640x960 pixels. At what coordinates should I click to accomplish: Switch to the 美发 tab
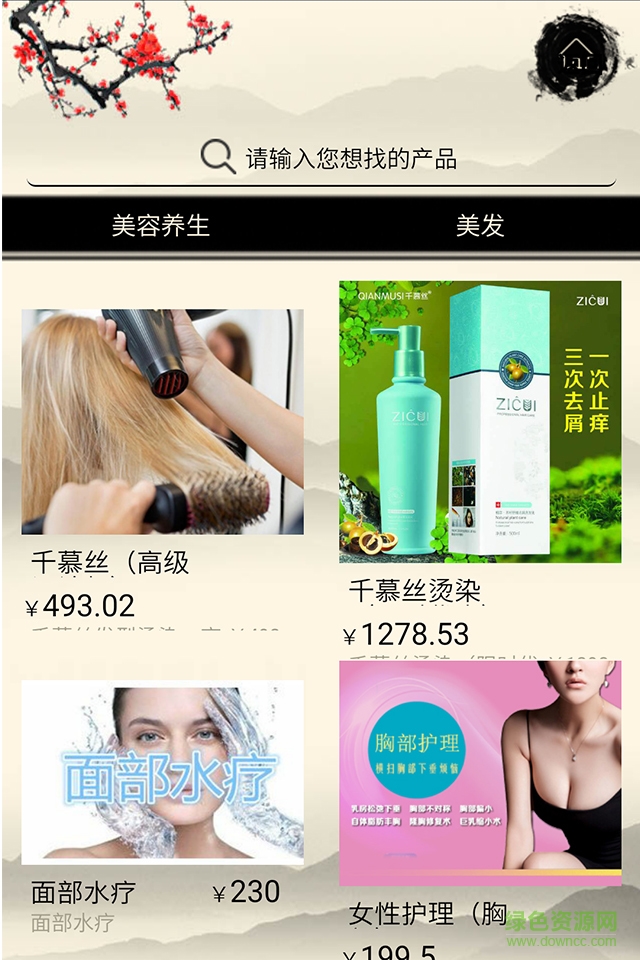[480, 225]
